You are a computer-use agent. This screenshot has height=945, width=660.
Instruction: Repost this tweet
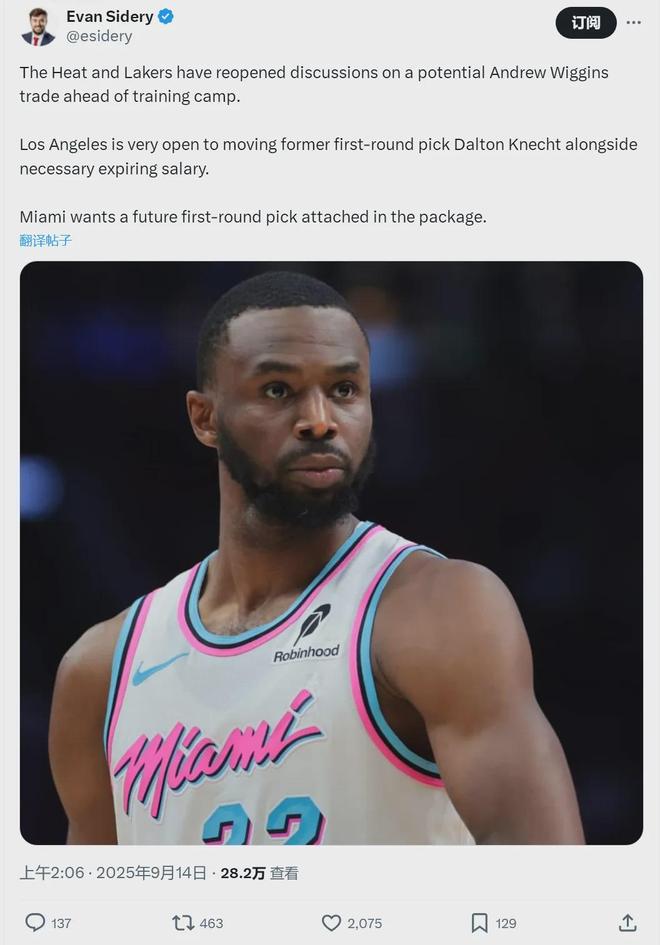183,922
